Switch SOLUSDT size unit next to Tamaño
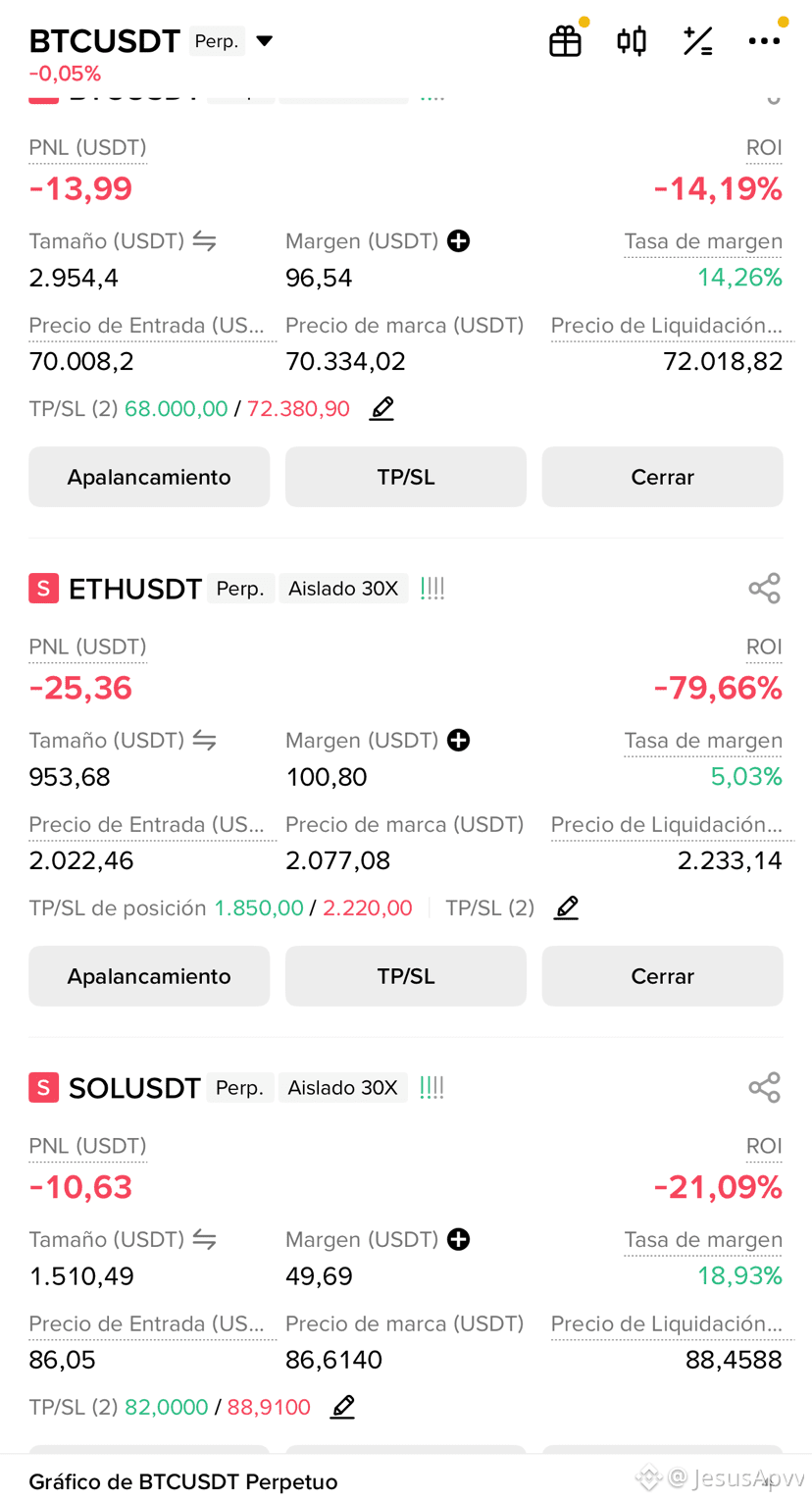The width and height of the screenshot is (812, 1502). click(x=204, y=1239)
